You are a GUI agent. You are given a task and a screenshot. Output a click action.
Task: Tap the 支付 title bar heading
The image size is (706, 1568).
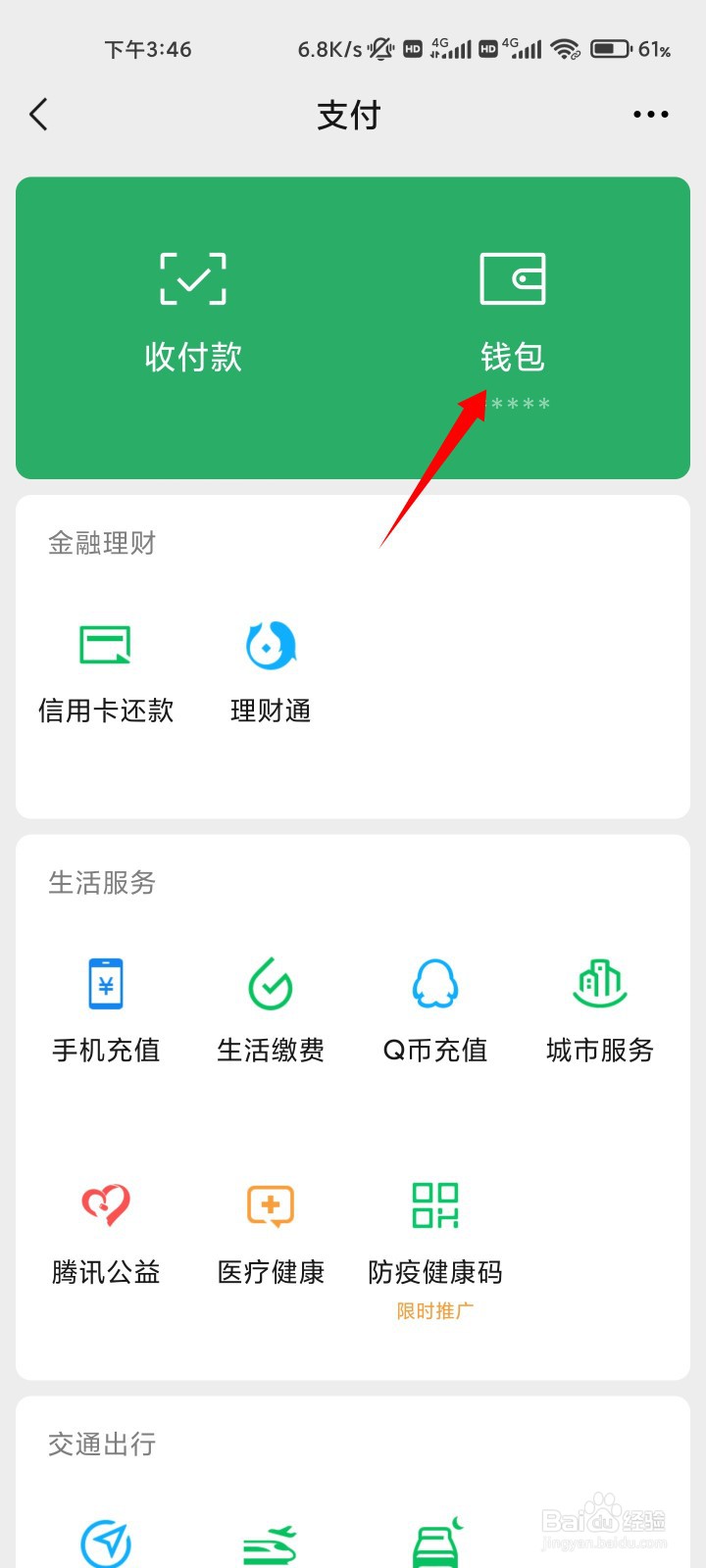[352, 114]
